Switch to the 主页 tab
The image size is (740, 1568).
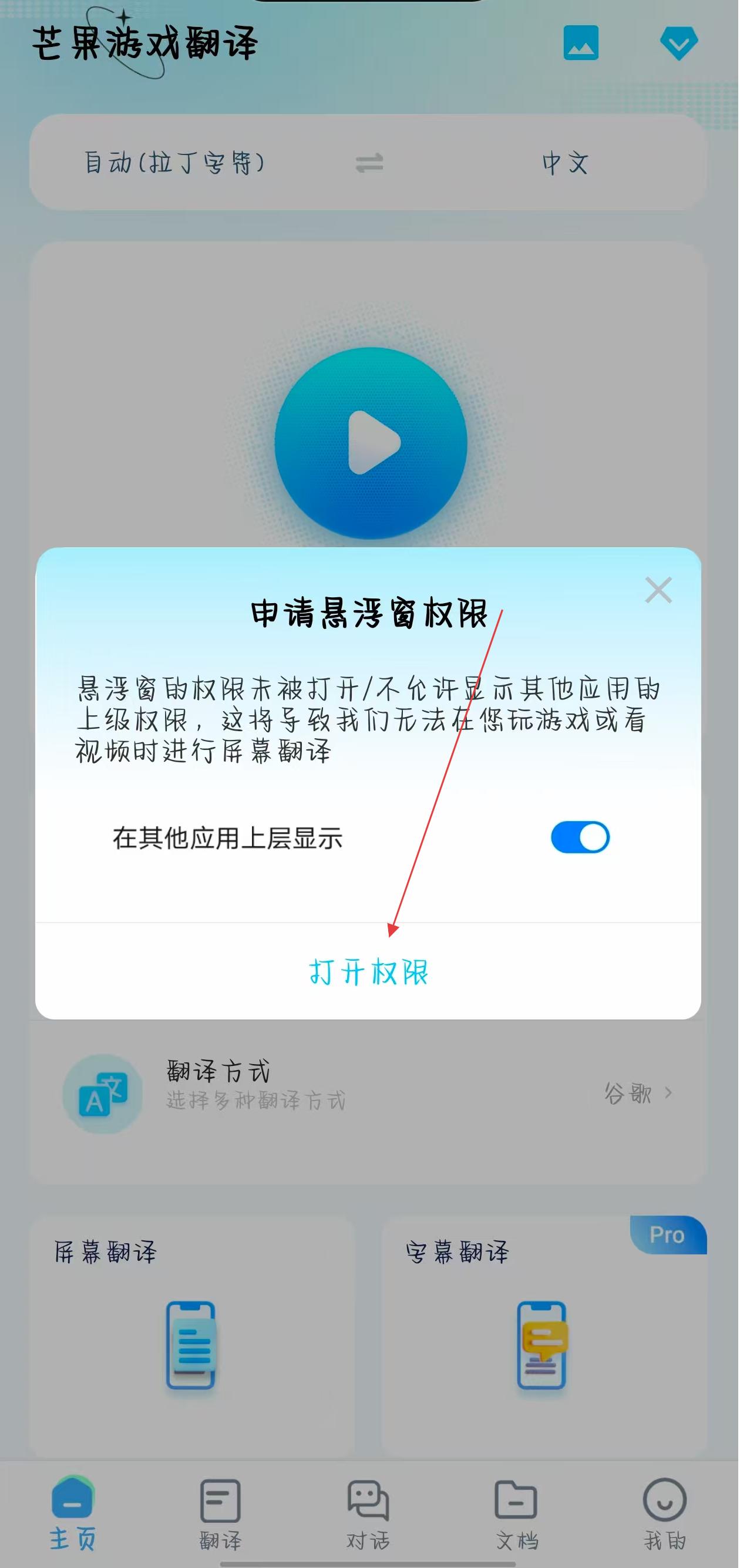72,1514
